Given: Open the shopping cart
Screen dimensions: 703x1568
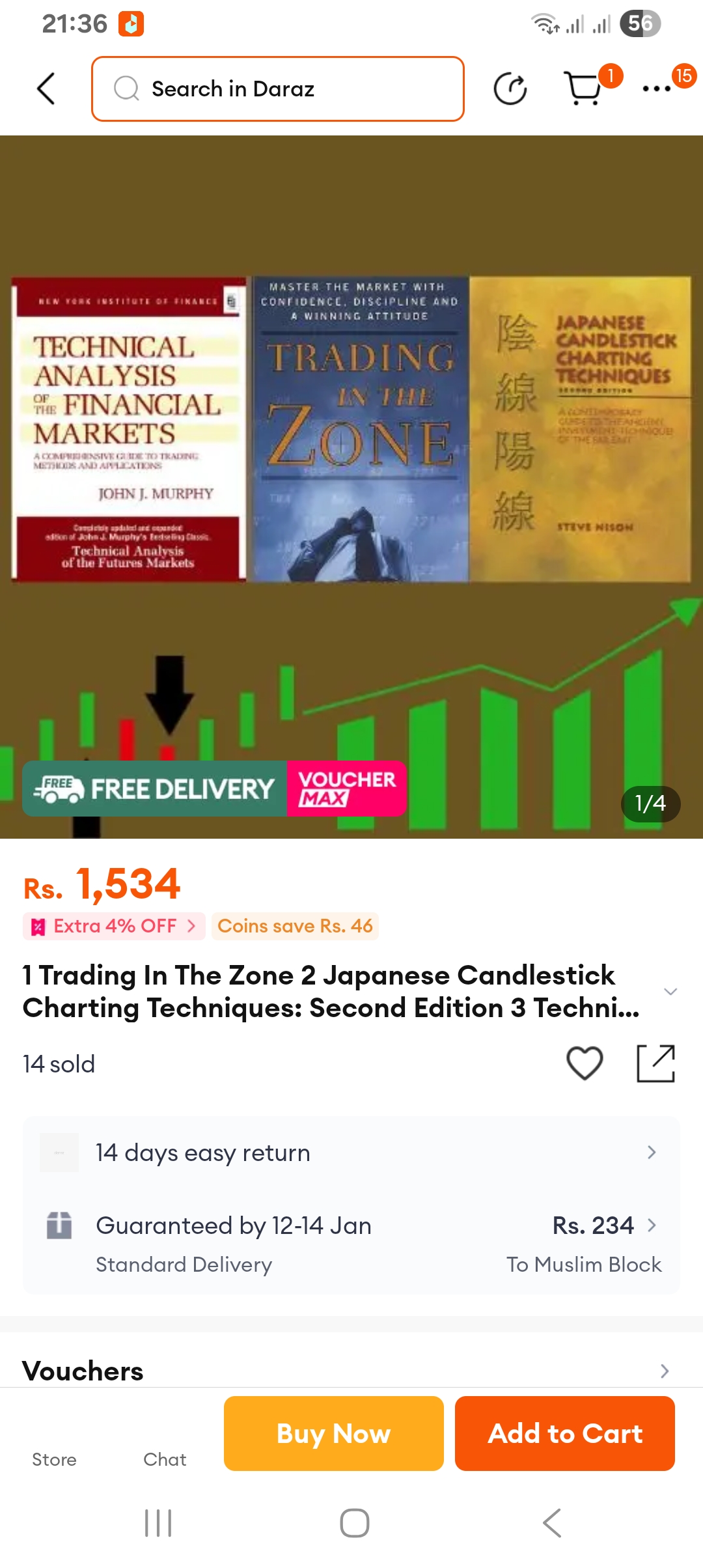Looking at the screenshot, I should pyautogui.click(x=584, y=89).
